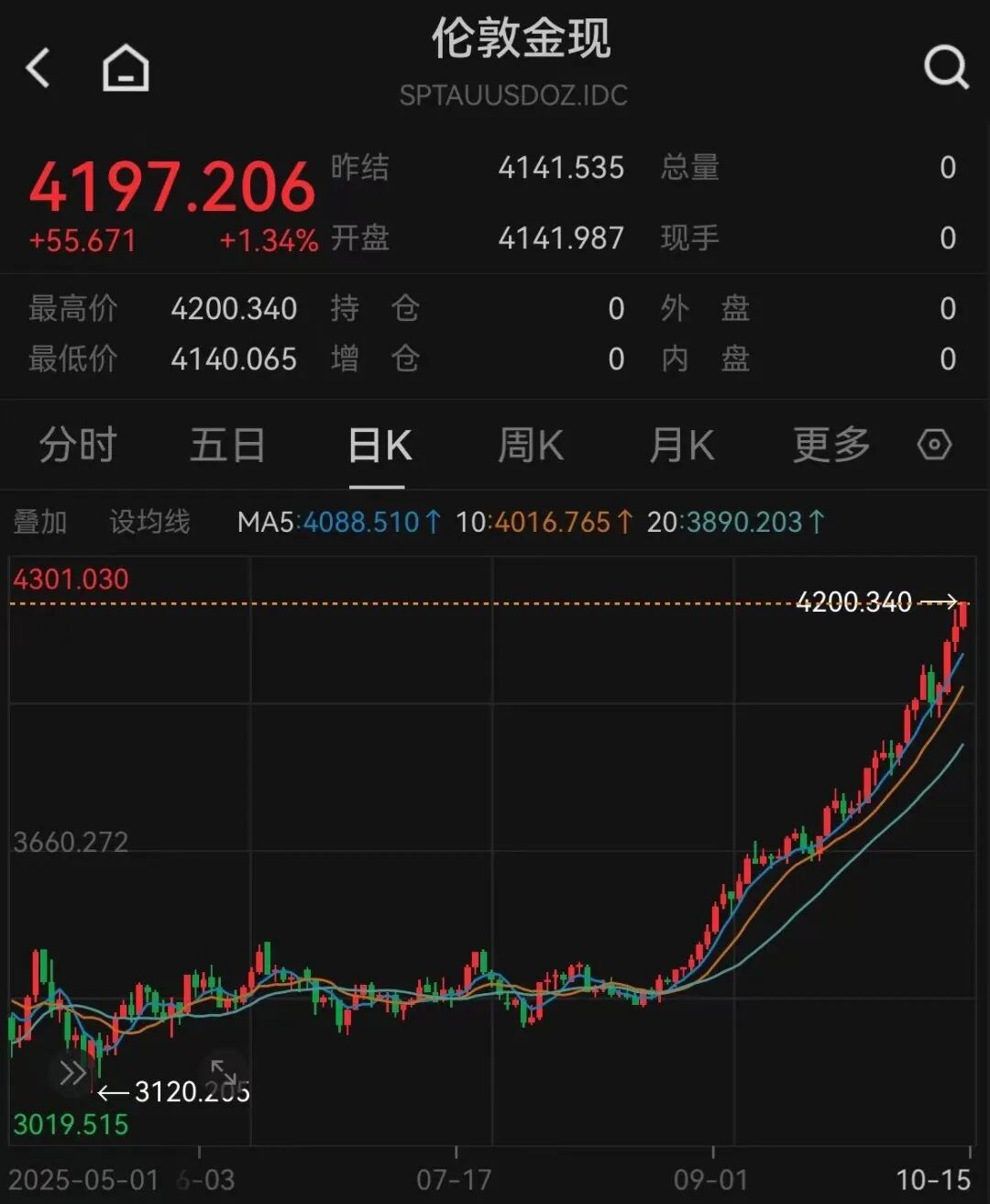
Task: Select the active 日K daily chart tab
Action: coord(379,445)
